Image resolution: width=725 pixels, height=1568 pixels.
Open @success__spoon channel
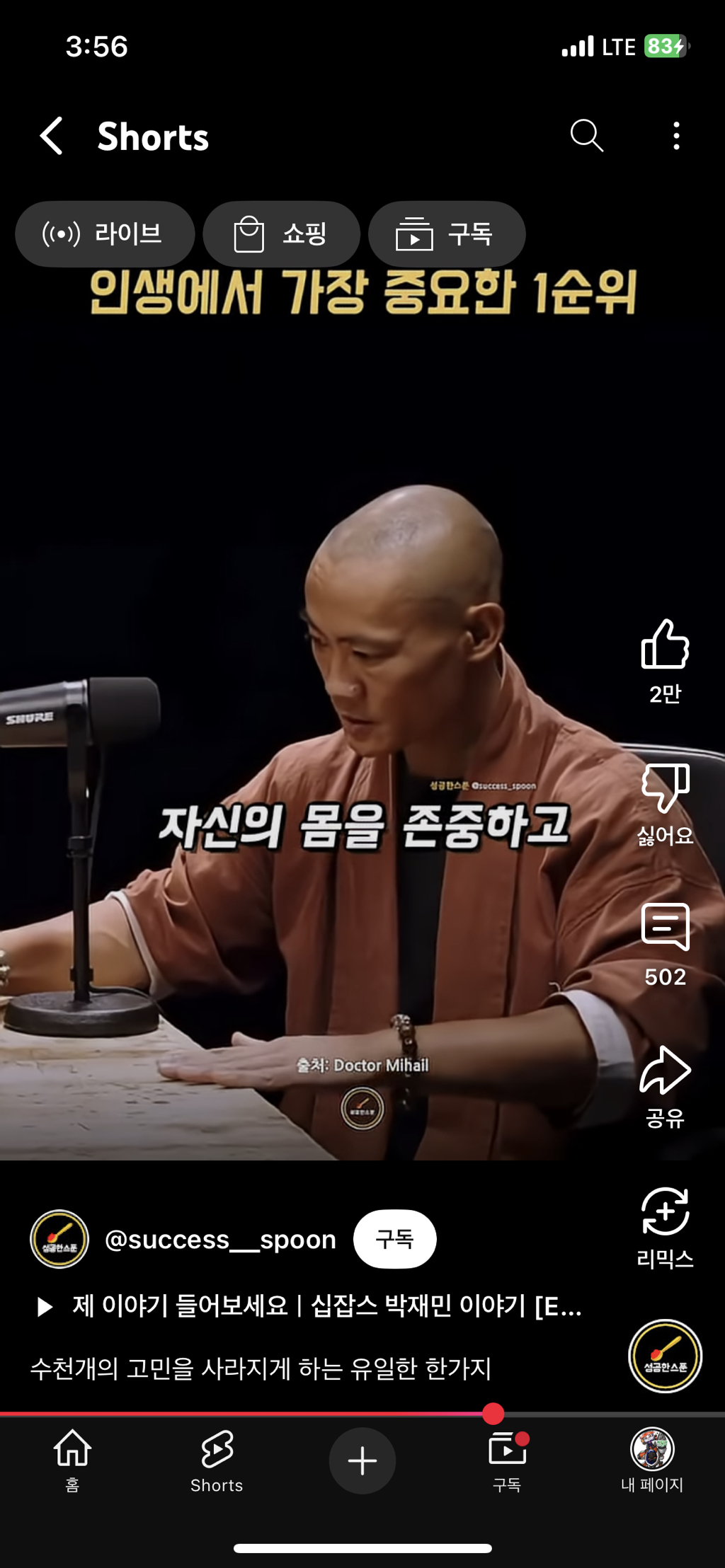[x=219, y=1240]
